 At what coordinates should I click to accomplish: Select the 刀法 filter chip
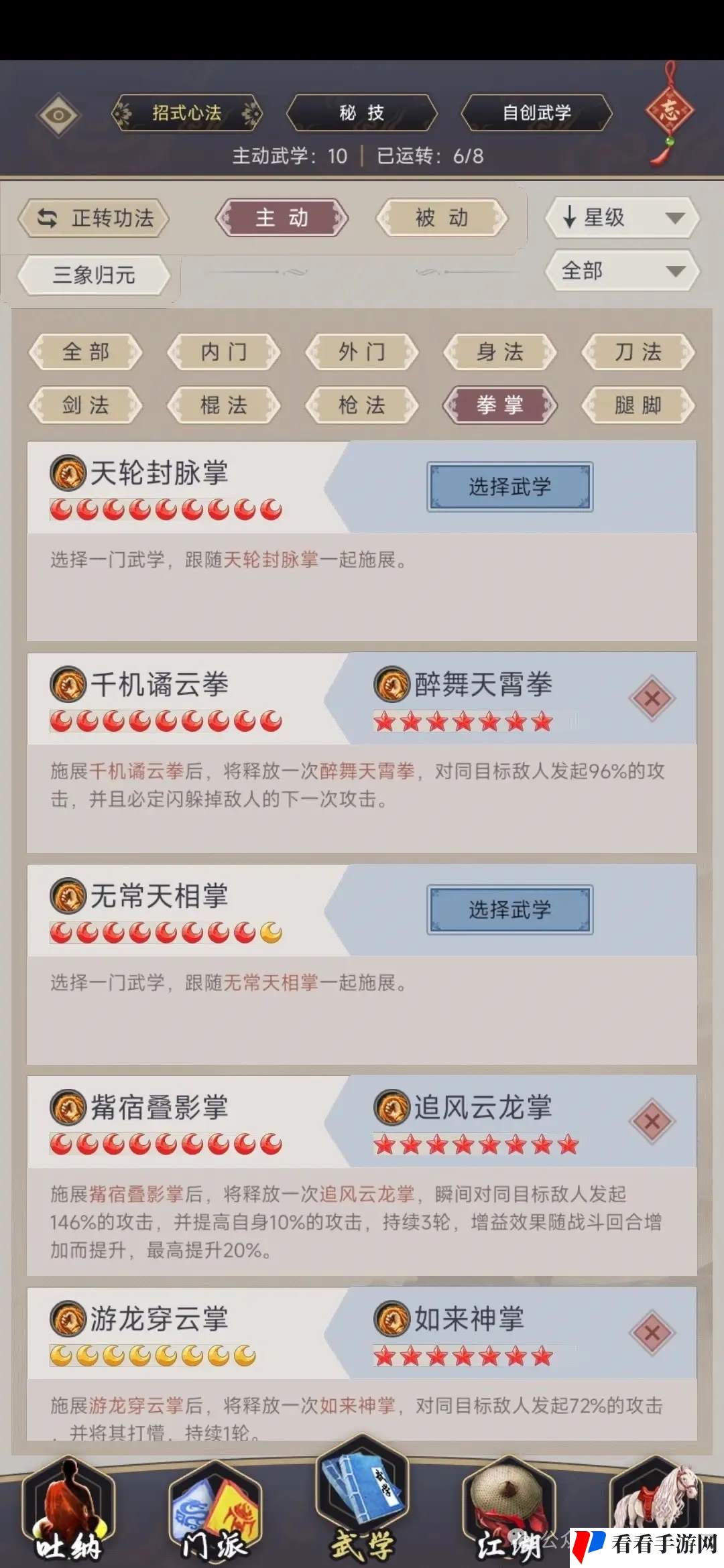point(638,352)
